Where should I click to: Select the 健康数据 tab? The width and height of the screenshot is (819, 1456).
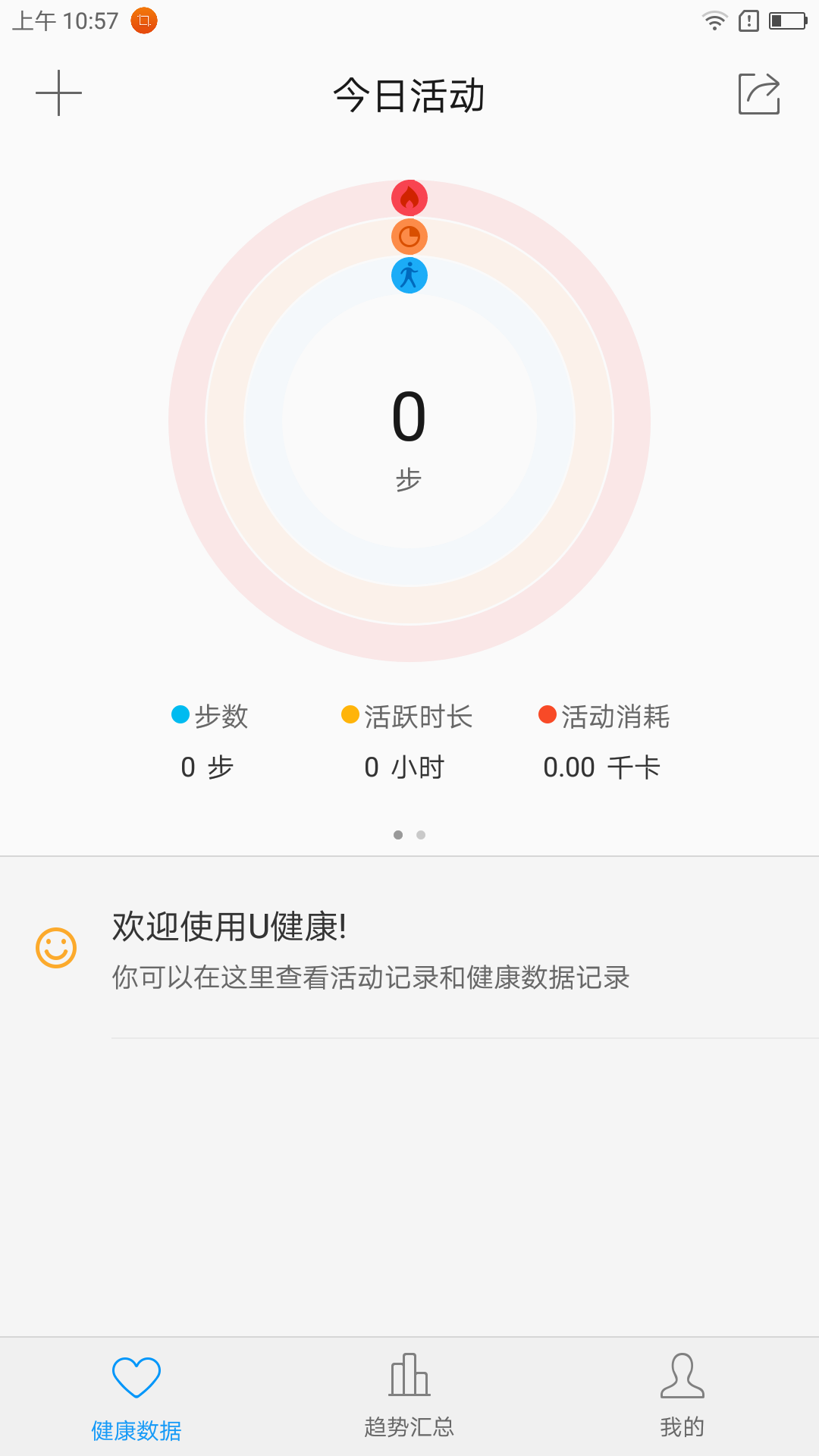click(136, 1398)
